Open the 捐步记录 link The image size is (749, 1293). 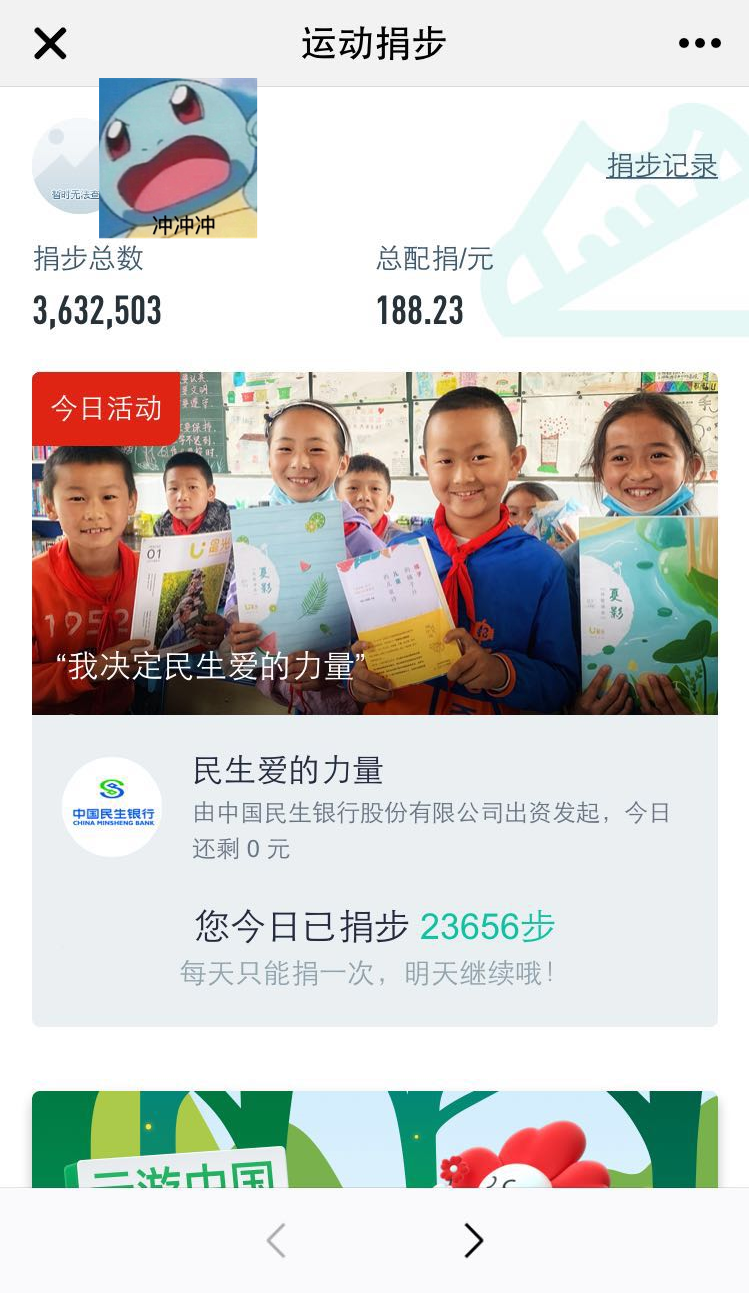pos(661,165)
